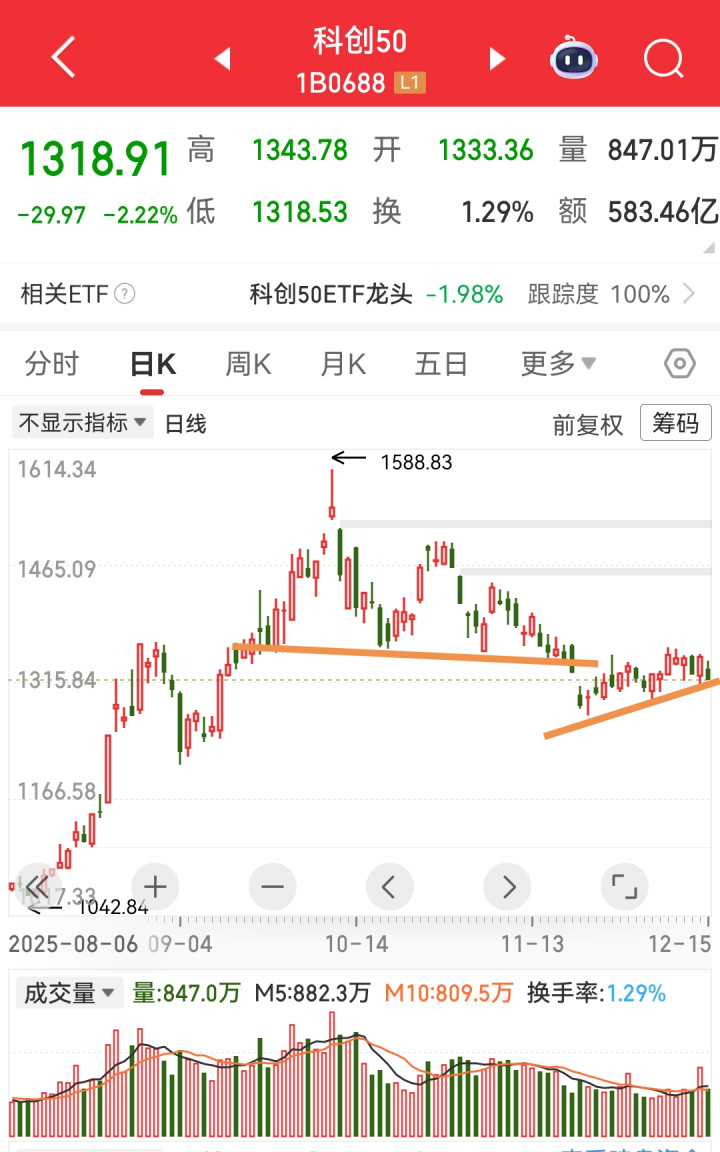Screen dimensions: 720x1152
Task: Expand the 不显示指标 indicator dropdown
Action: tap(82, 423)
